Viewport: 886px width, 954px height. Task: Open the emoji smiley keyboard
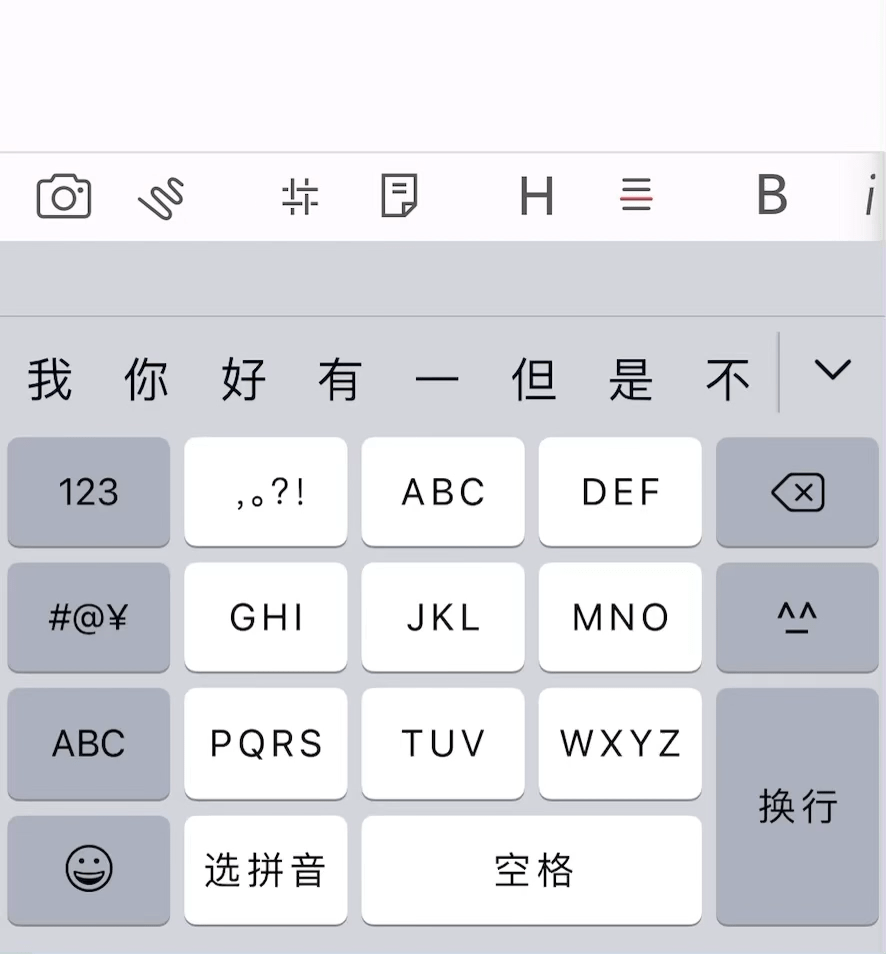(x=88, y=869)
